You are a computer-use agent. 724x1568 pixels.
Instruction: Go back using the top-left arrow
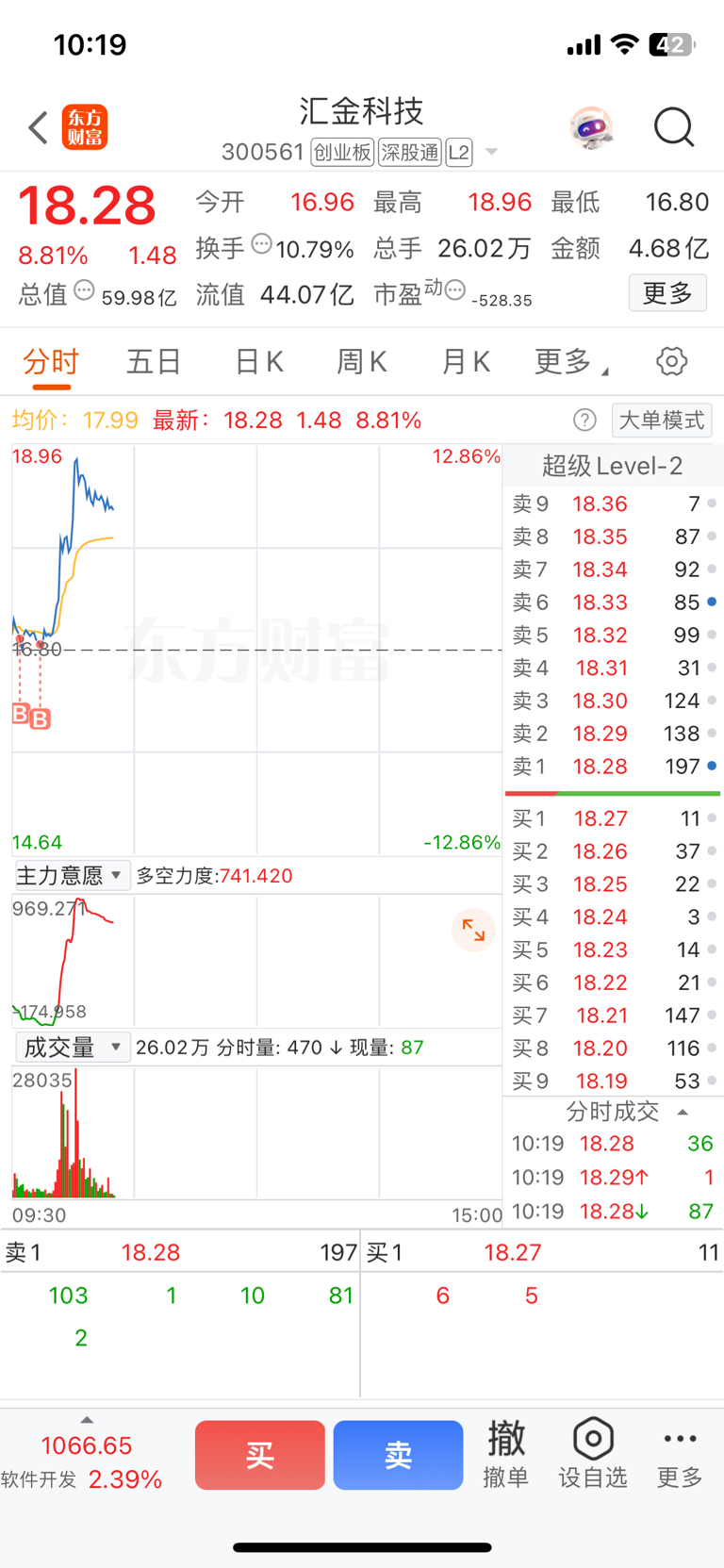pyautogui.click(x=38, y=127)
